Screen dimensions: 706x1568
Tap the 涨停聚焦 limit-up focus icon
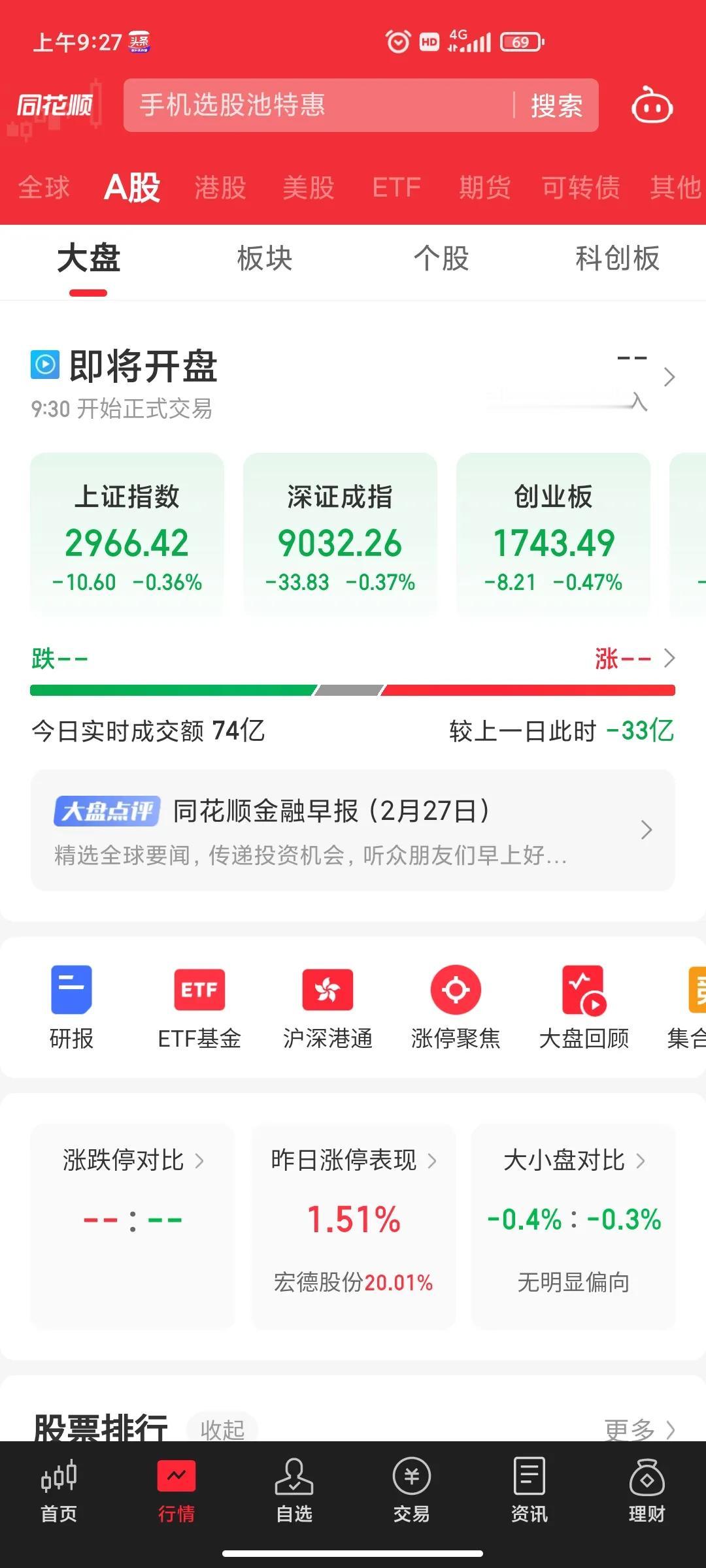pos(456,1006)
